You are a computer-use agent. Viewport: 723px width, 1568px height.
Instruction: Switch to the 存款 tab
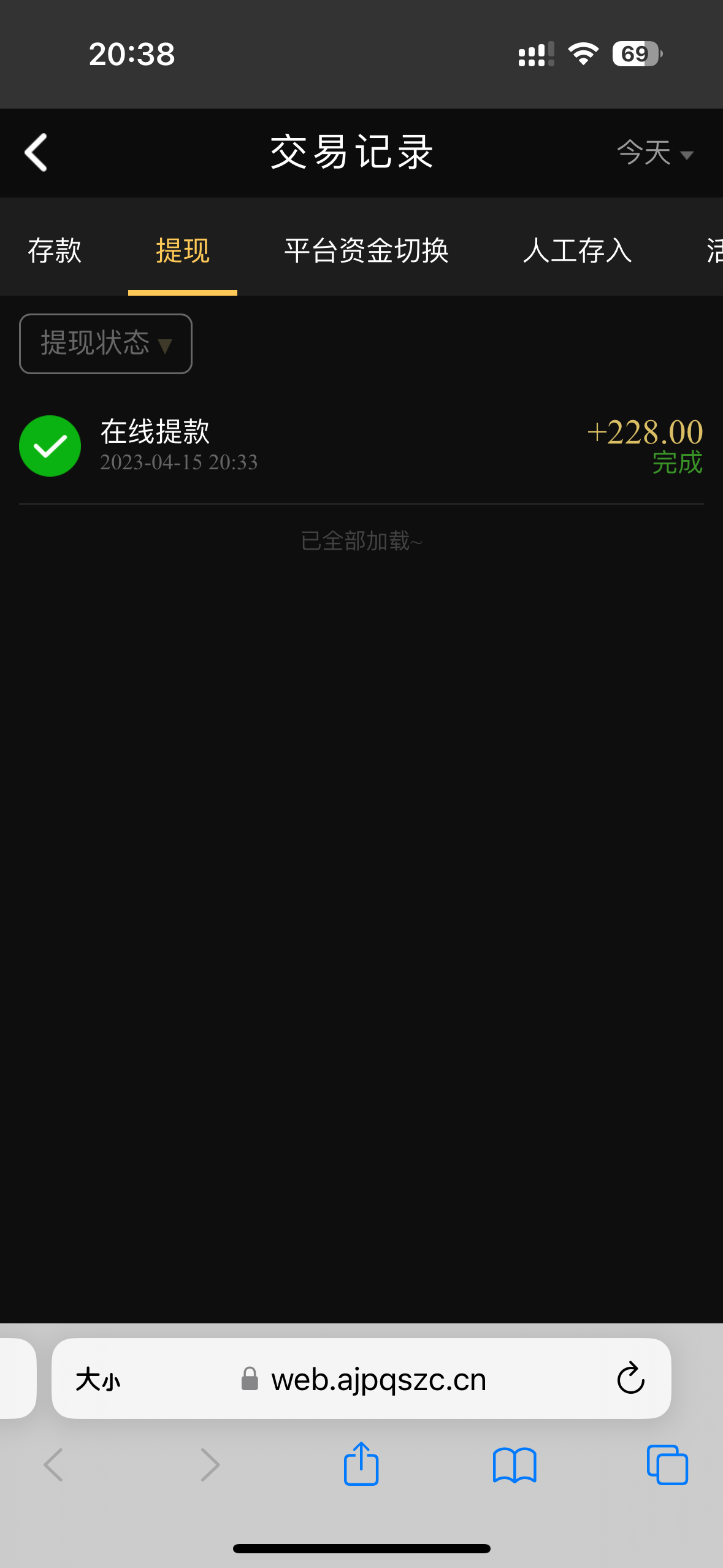pyautogui.click(x=55, y=250)
